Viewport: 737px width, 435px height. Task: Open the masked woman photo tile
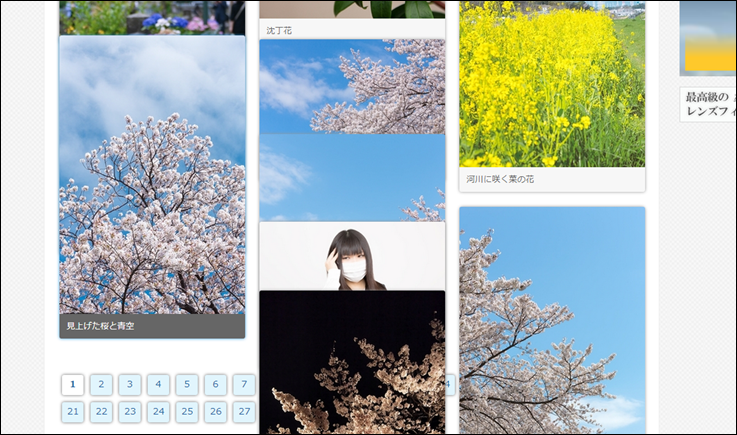[352, 256]
